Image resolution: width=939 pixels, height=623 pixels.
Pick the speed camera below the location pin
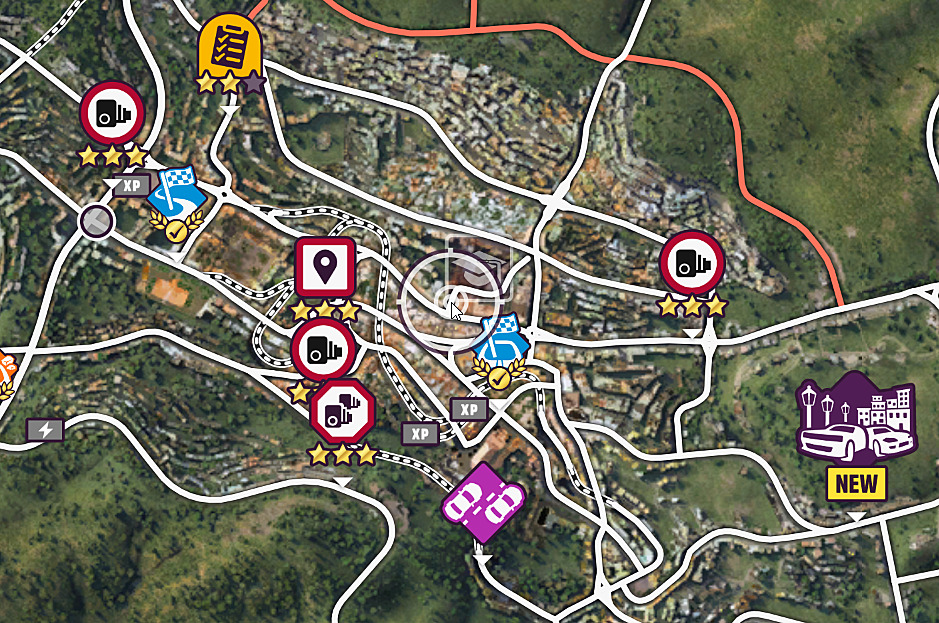point(324,350)
